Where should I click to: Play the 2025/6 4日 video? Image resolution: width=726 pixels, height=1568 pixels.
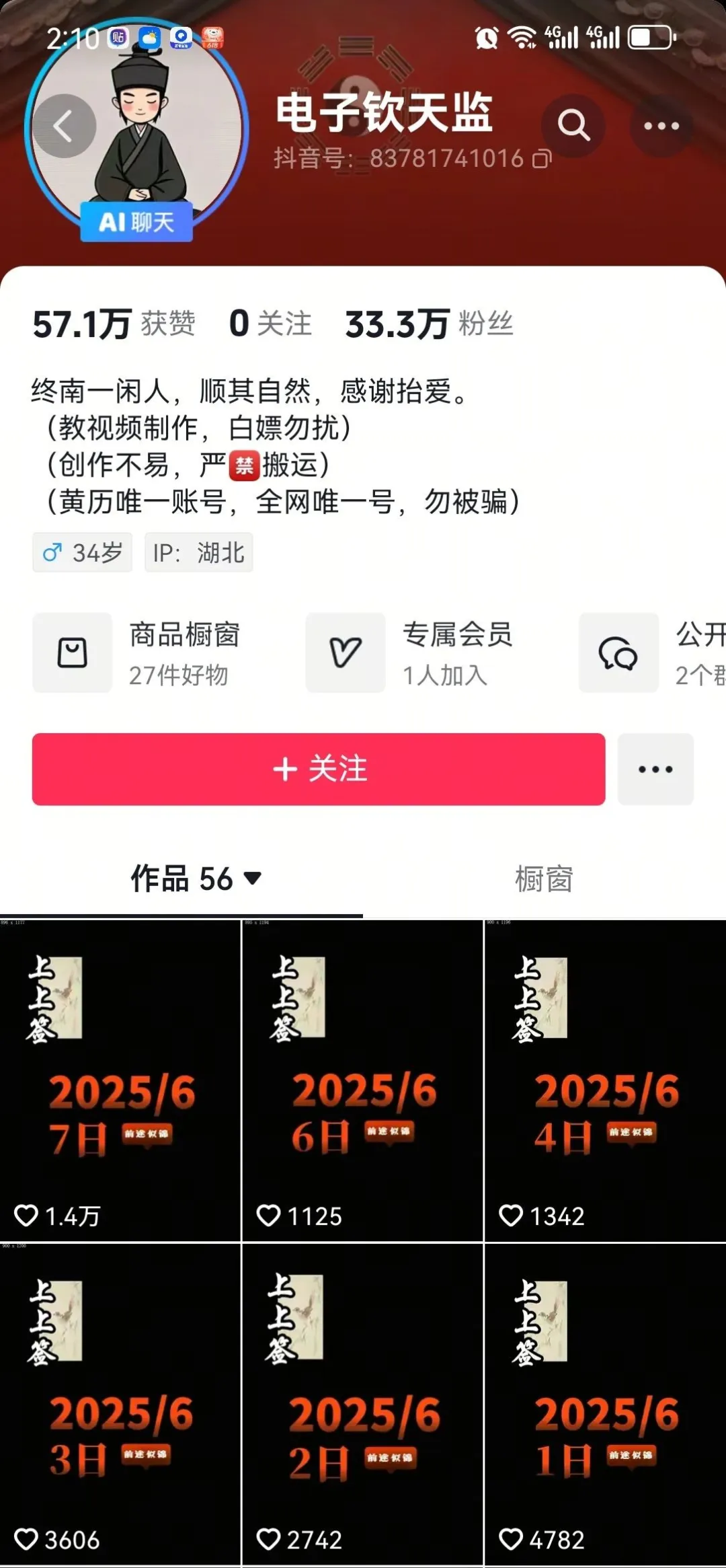tap(605, 1080)
